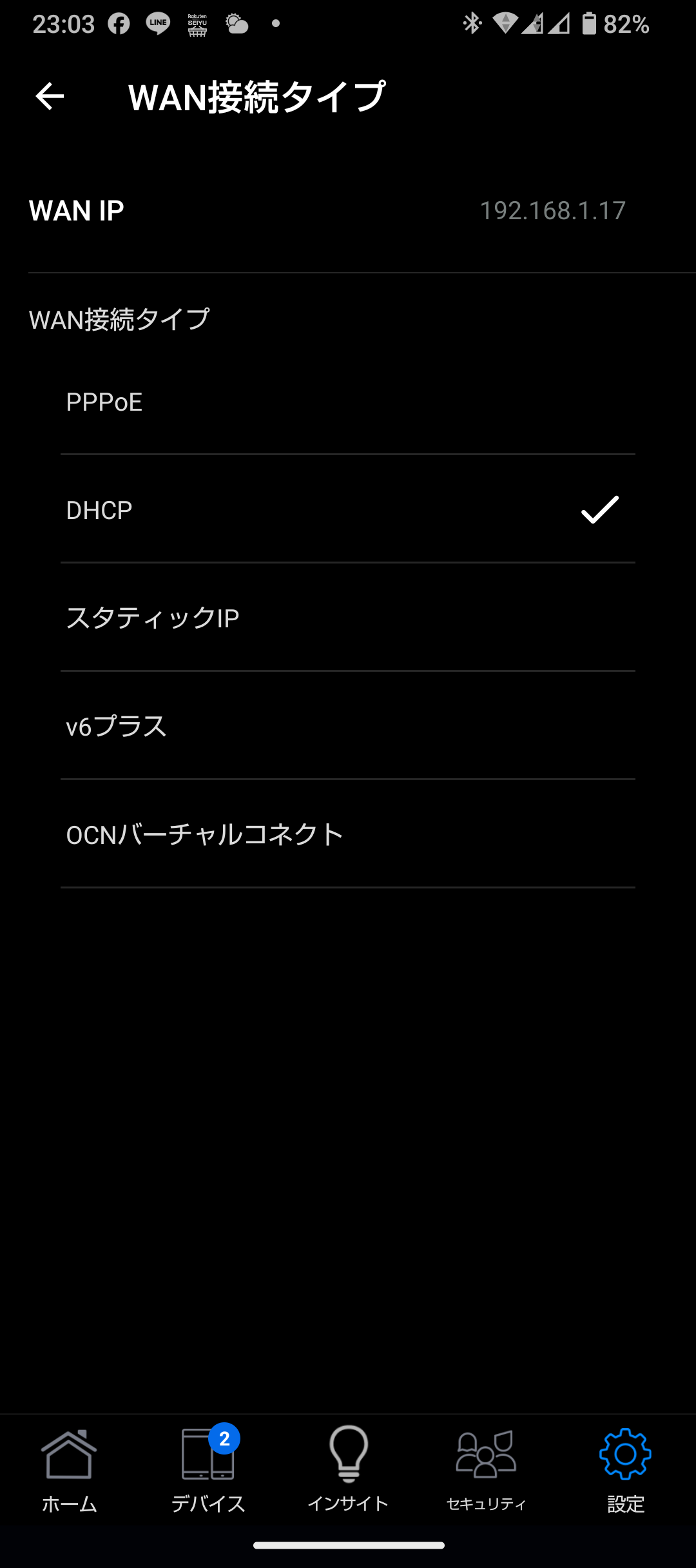Screen dimensions: 696x1568
Task: Select PPPoE as WAN connection type
Action: coord(348,401)
